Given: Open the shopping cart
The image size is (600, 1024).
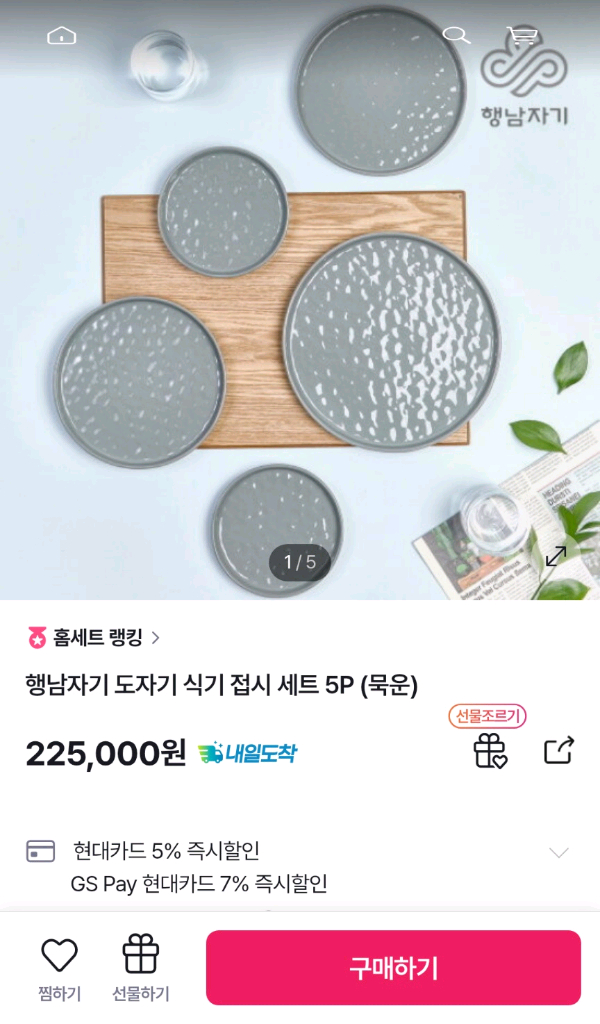Looking at the screenshot, I should pos(522,36).
